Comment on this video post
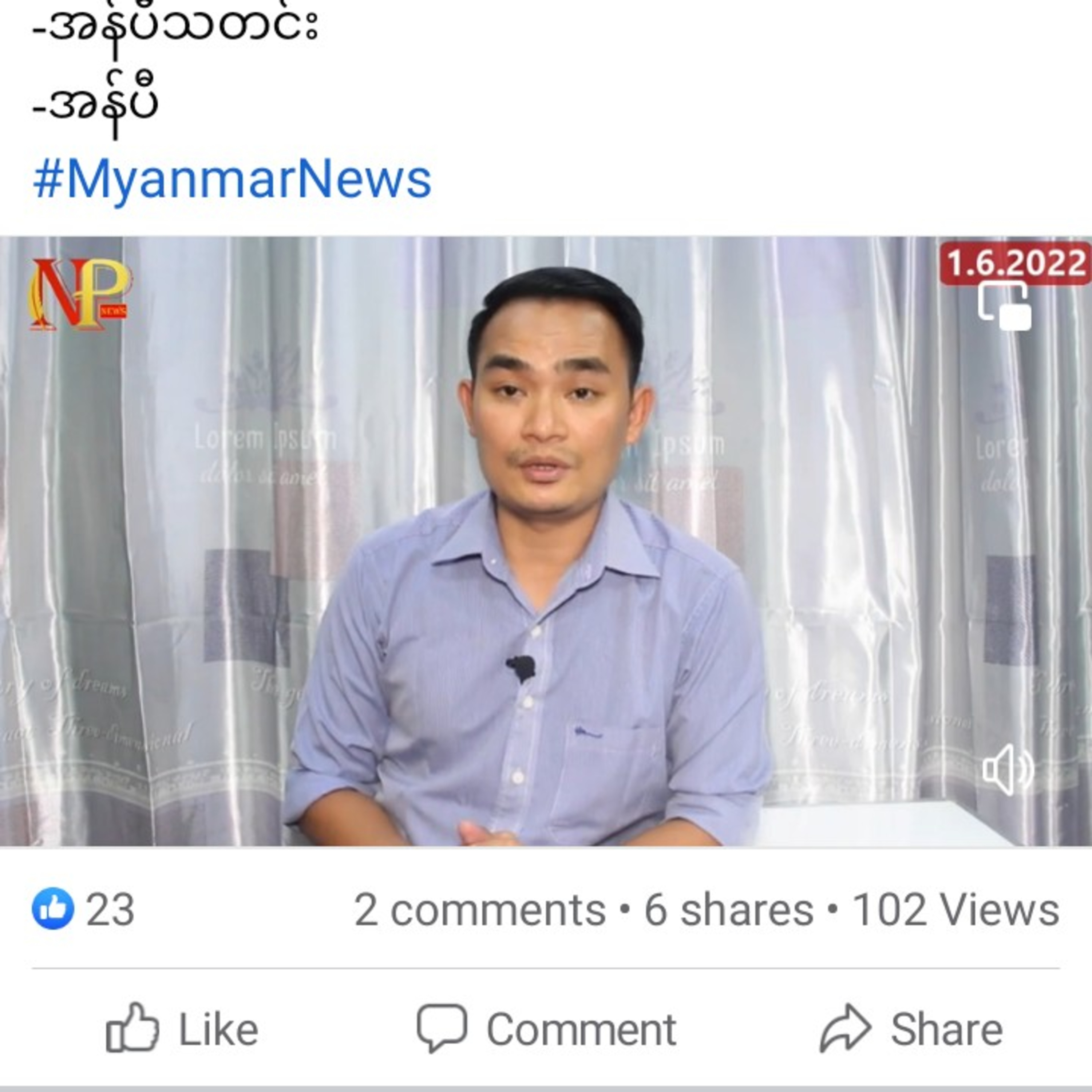 click(546, 1029)
